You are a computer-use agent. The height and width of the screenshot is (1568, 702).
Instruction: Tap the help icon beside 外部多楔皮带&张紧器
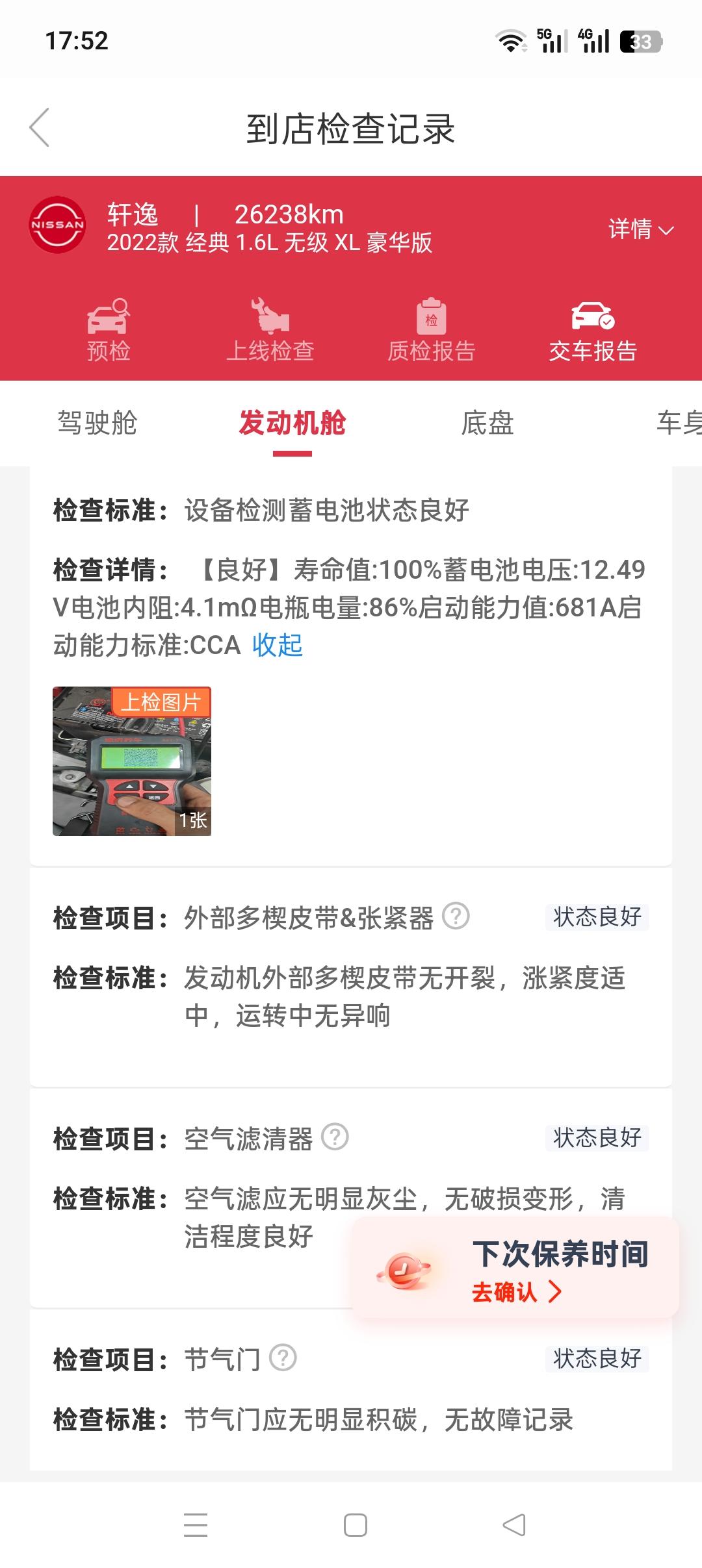click(455, 917)
